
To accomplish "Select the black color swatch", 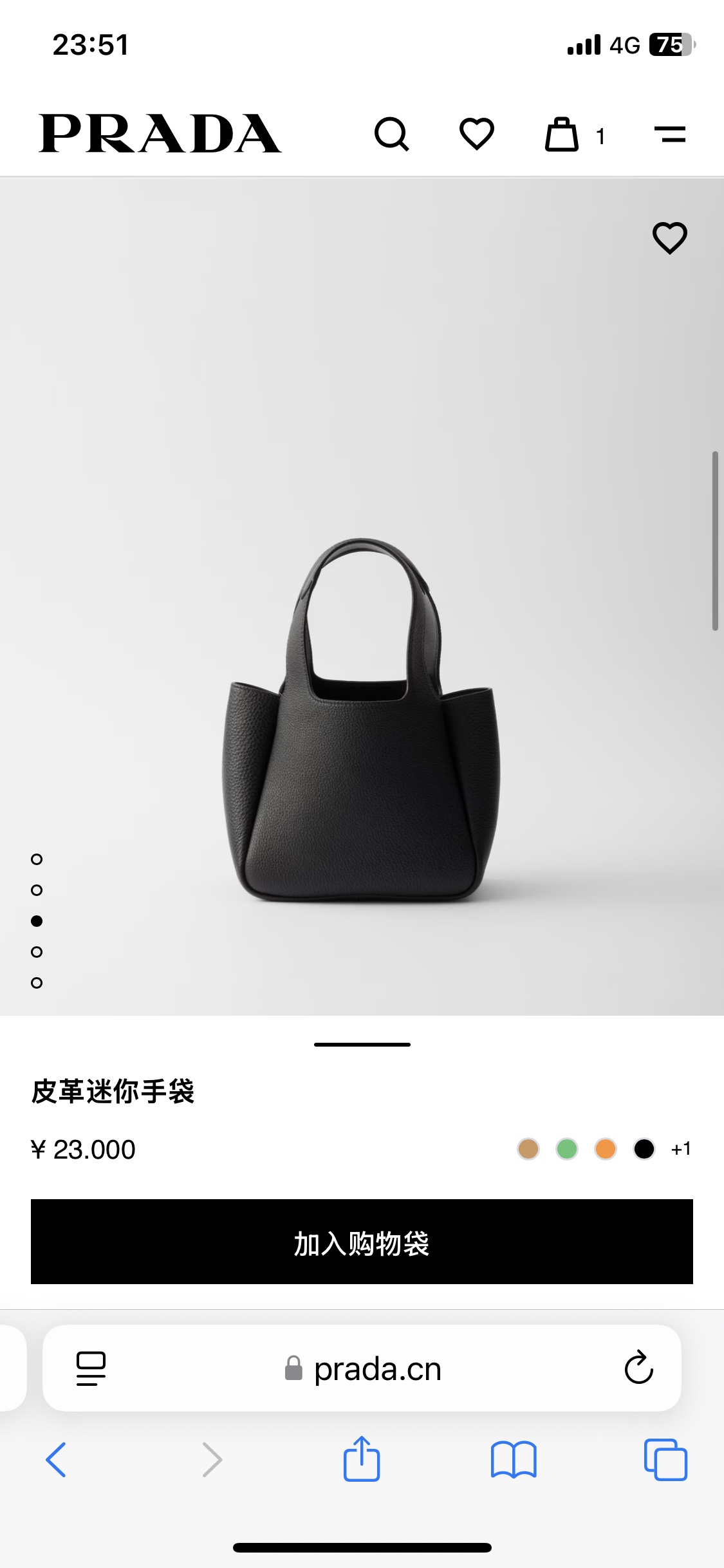I will (x=644, y=1149).
